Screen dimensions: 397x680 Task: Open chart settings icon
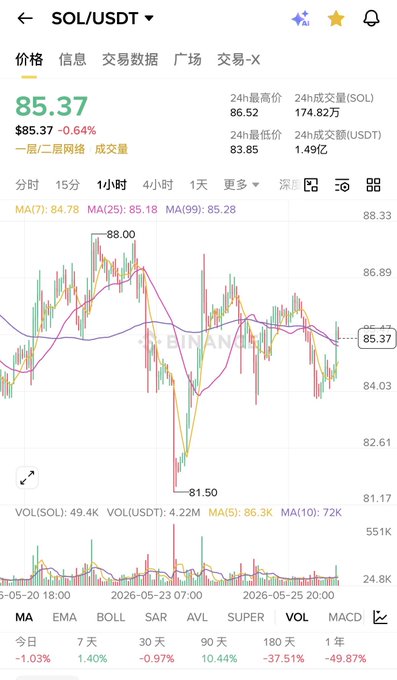click(x=342, y=185)
